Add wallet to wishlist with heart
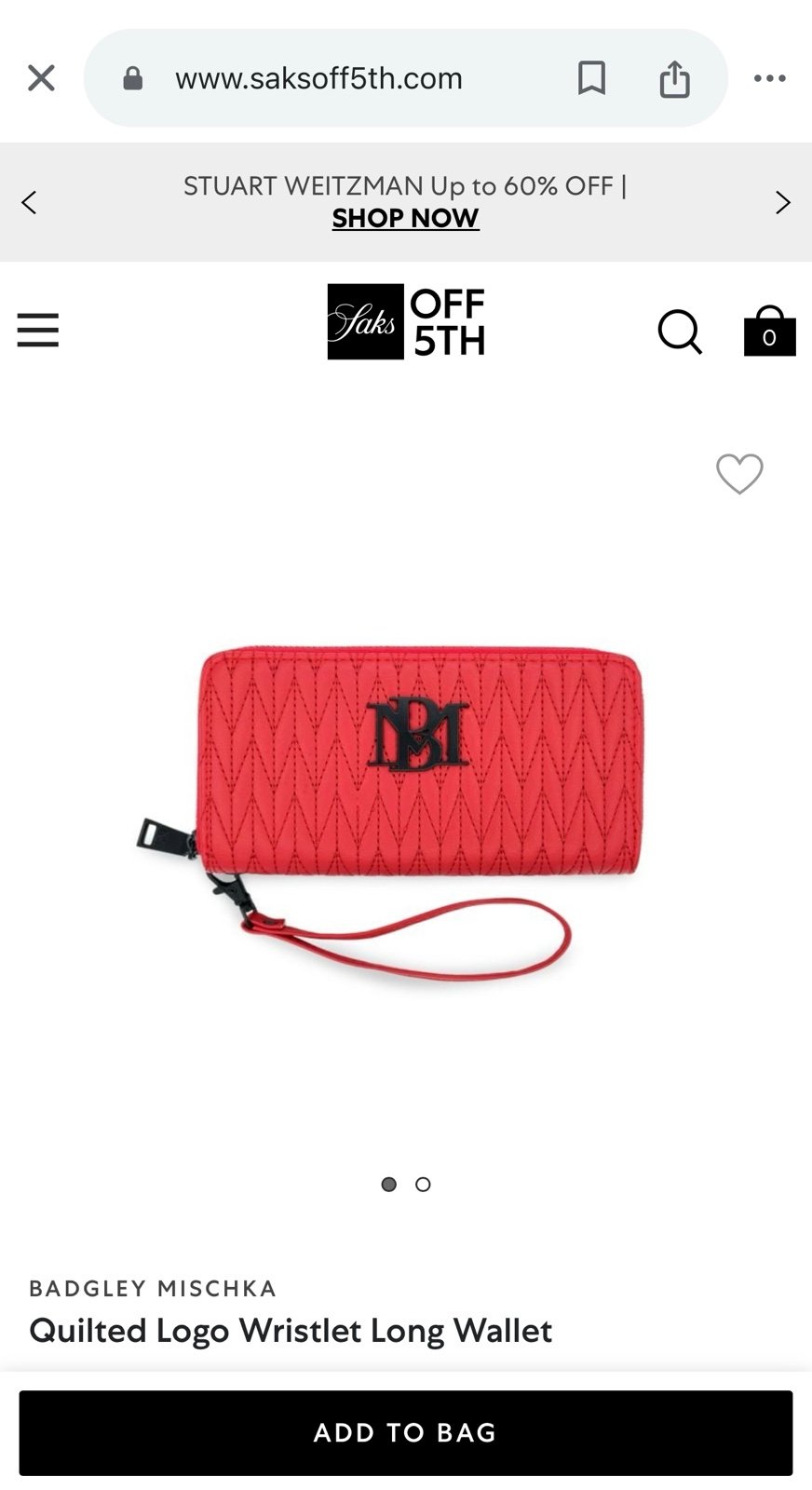 pos(739,474)
